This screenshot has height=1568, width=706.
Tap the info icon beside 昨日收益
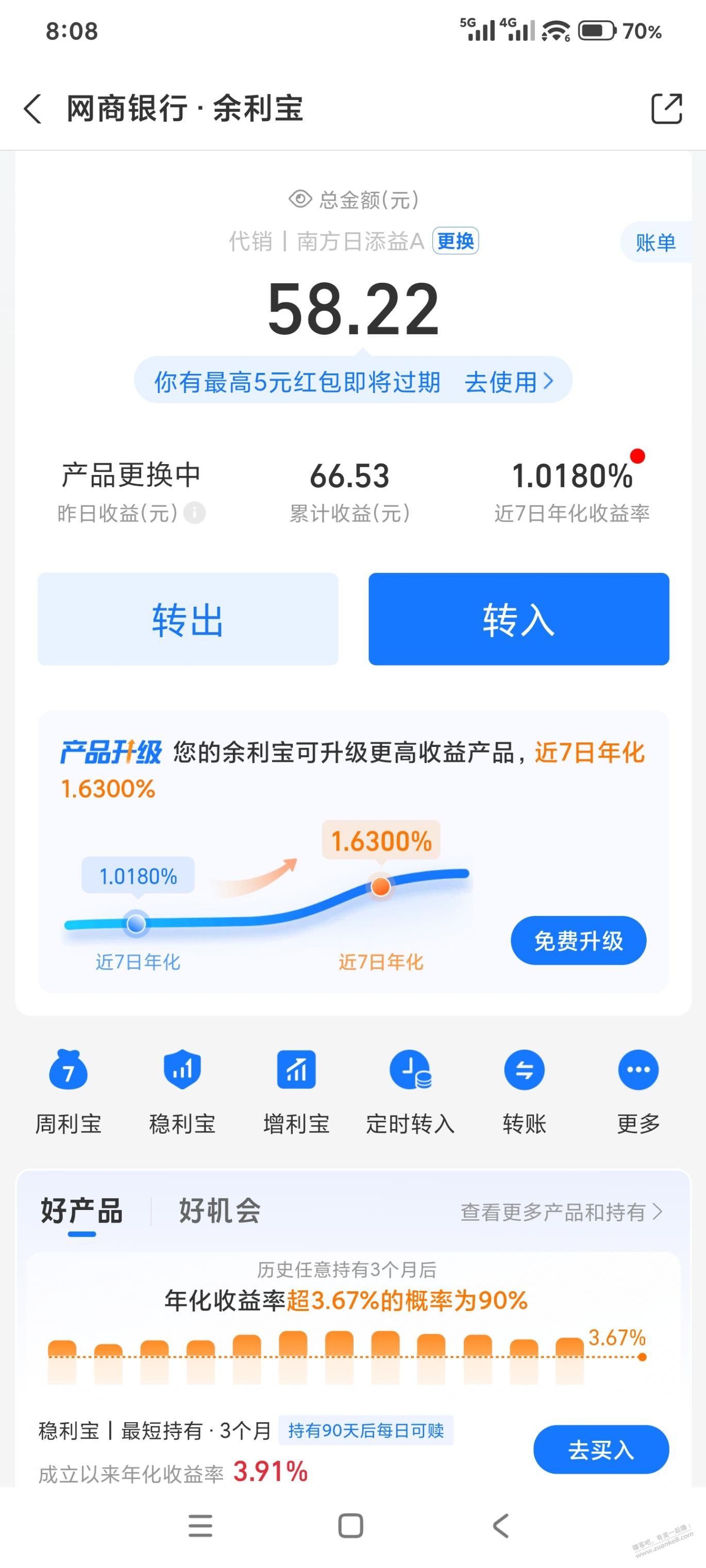point(195,513)
